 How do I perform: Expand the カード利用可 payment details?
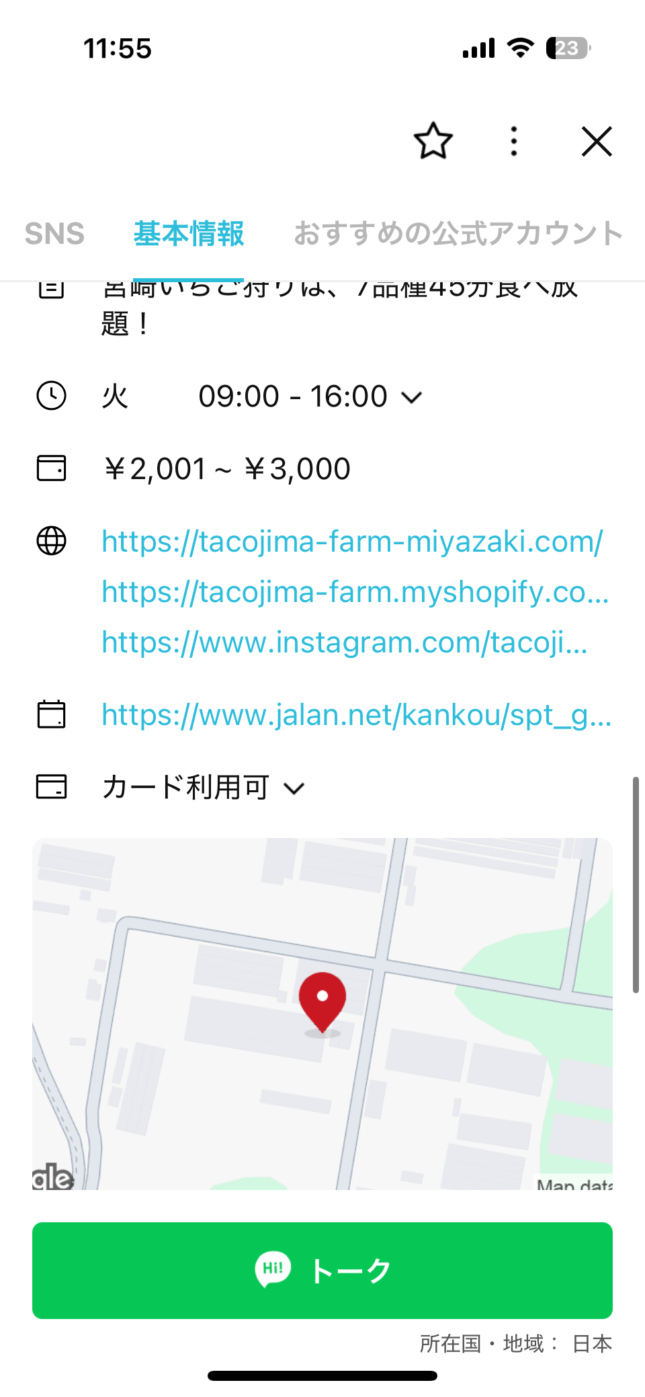pos(203,788)
